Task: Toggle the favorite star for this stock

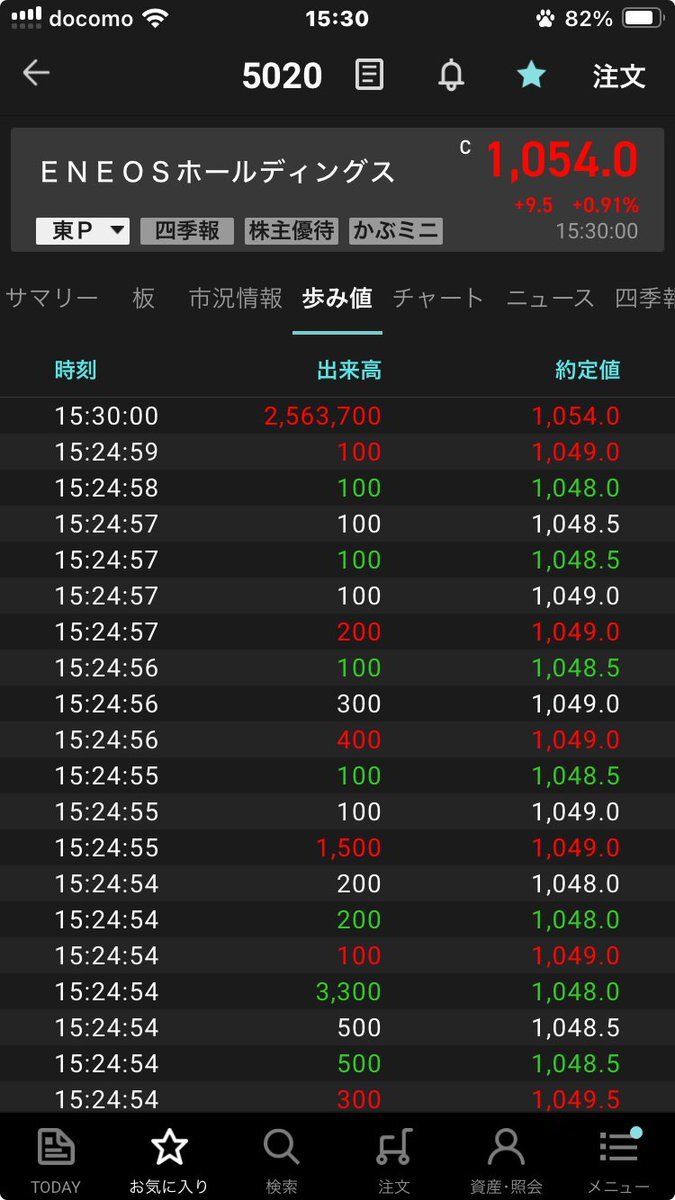Action: tap(531, 74)
